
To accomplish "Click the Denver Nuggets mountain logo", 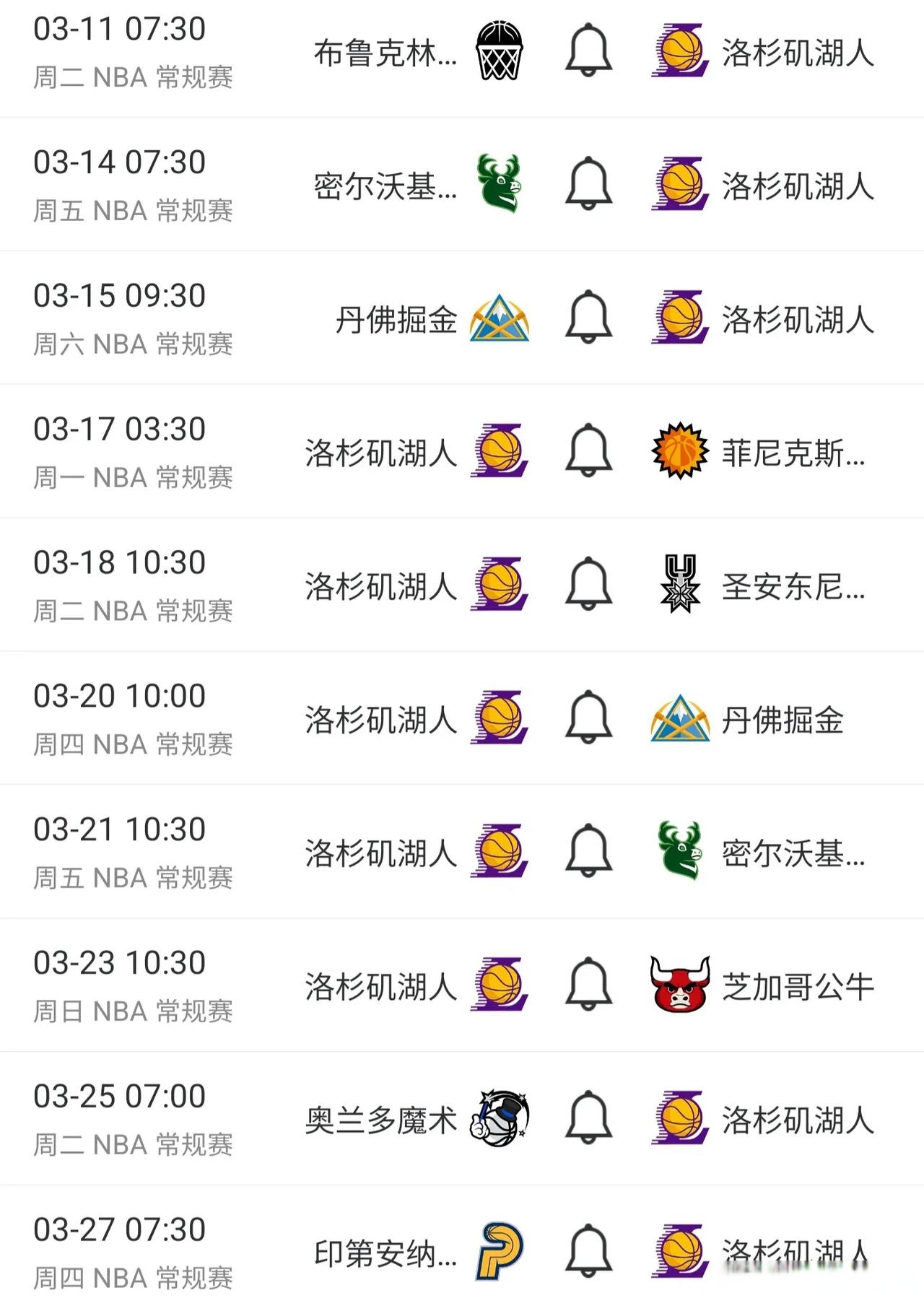I will [500, 318].
